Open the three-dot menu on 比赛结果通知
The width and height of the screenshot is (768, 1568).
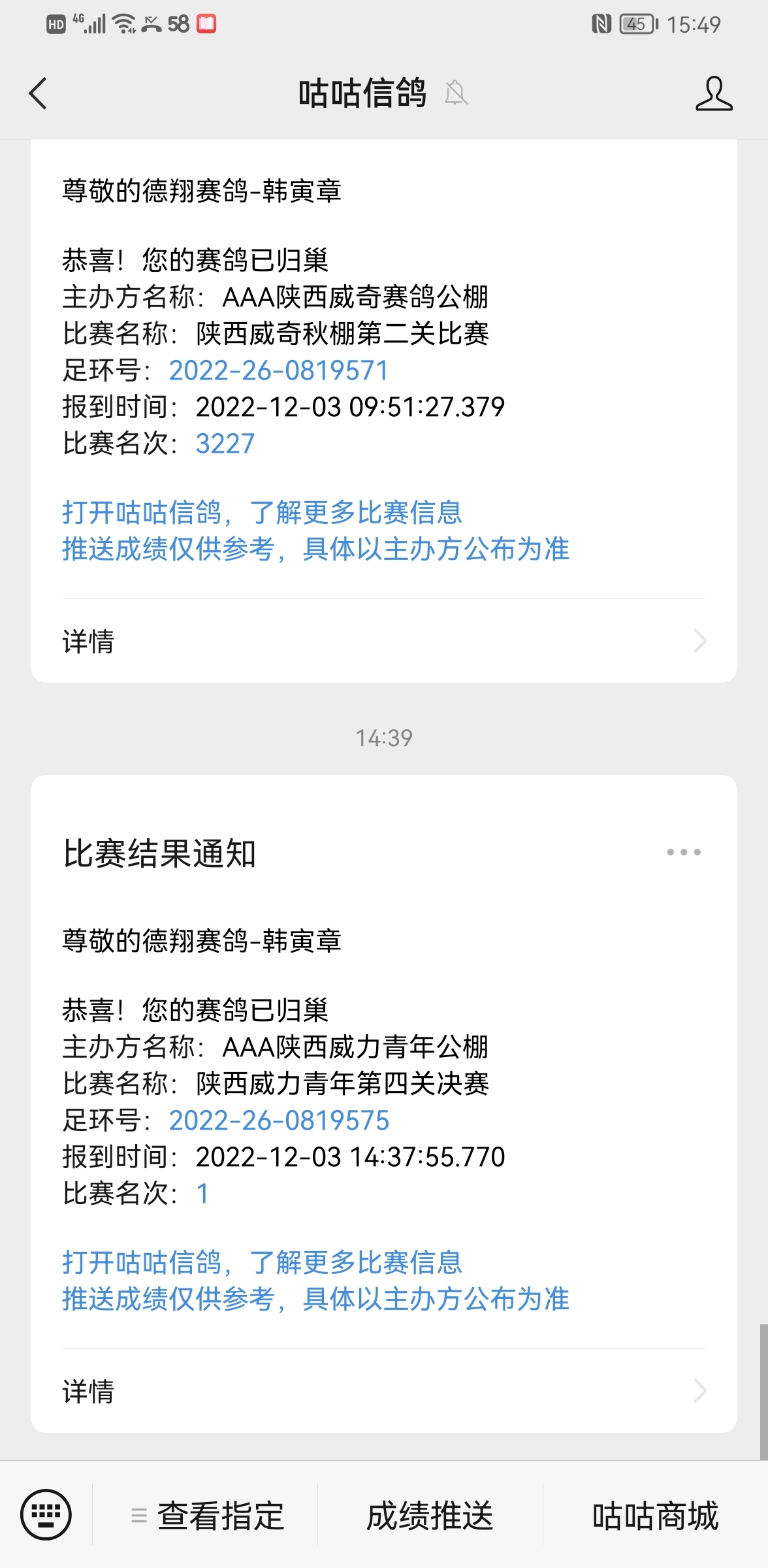684,852
